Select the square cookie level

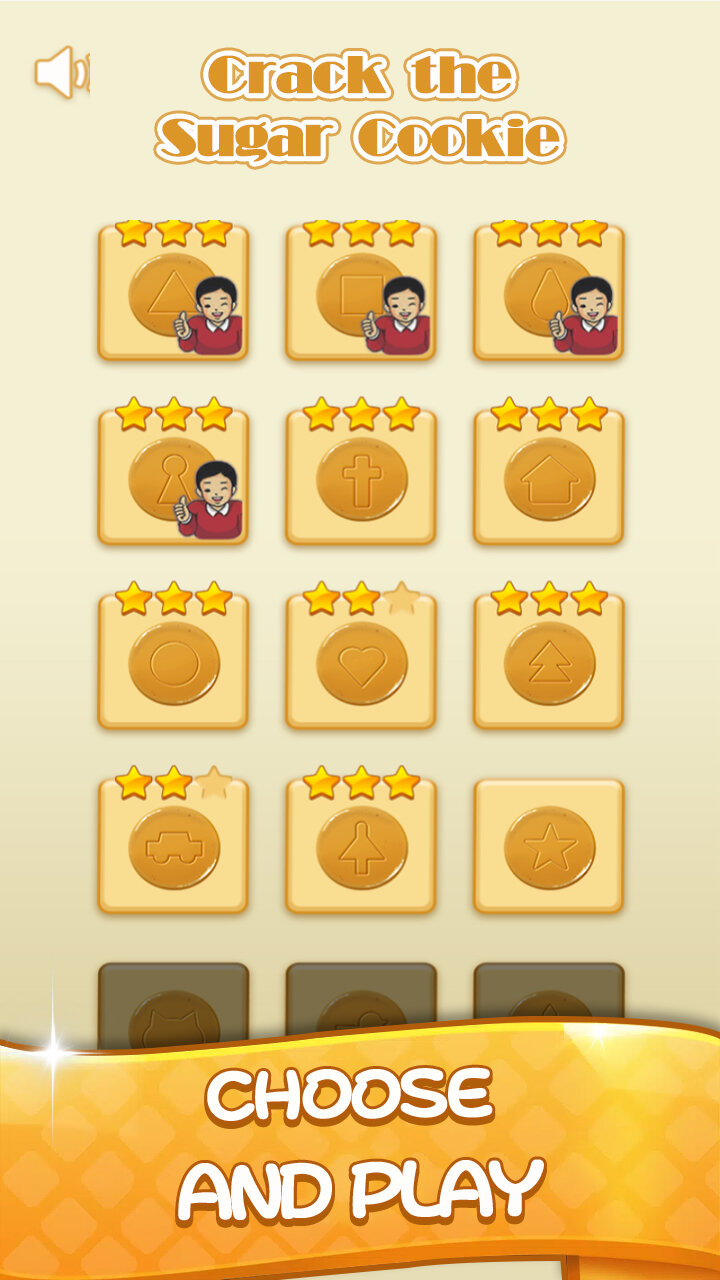pyautogui.click(x=360, y=295)
